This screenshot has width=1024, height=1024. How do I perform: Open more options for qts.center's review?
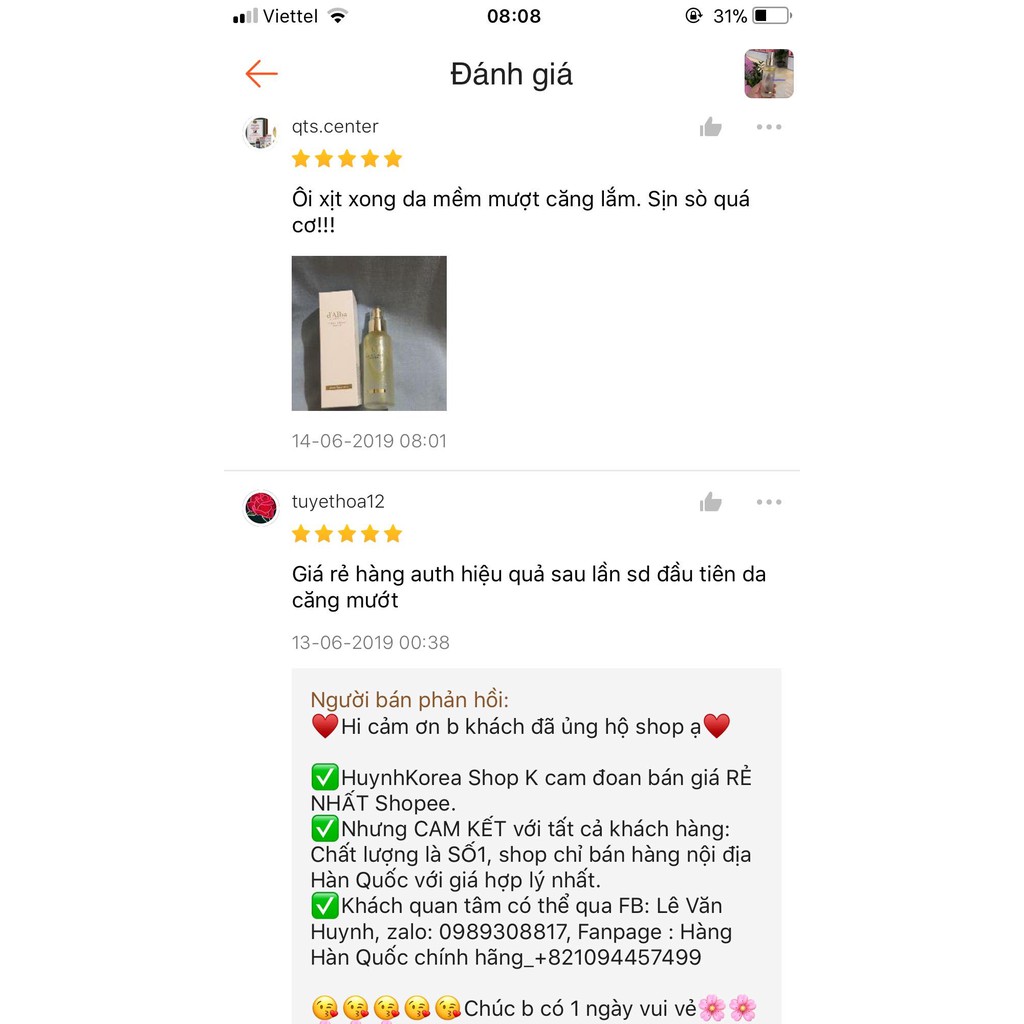(x=769, y=127)
